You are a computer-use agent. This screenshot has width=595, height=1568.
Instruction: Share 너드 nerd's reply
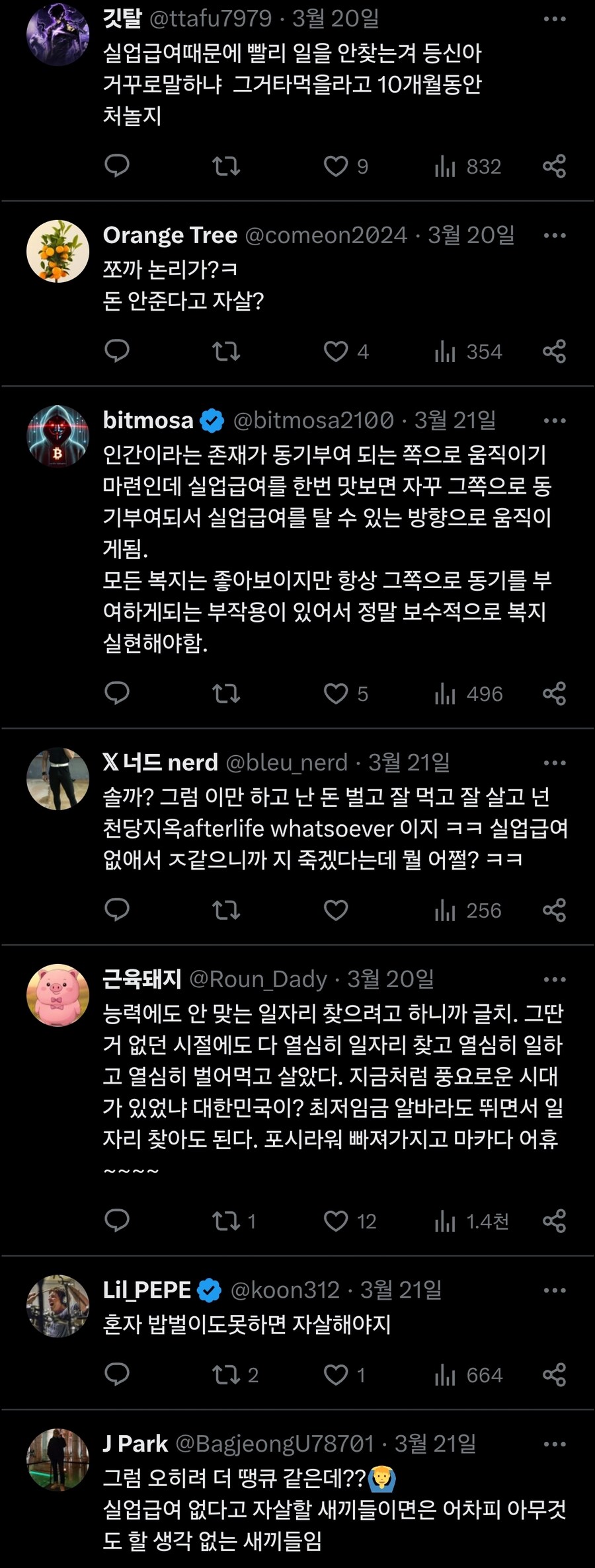coord(554,911)
